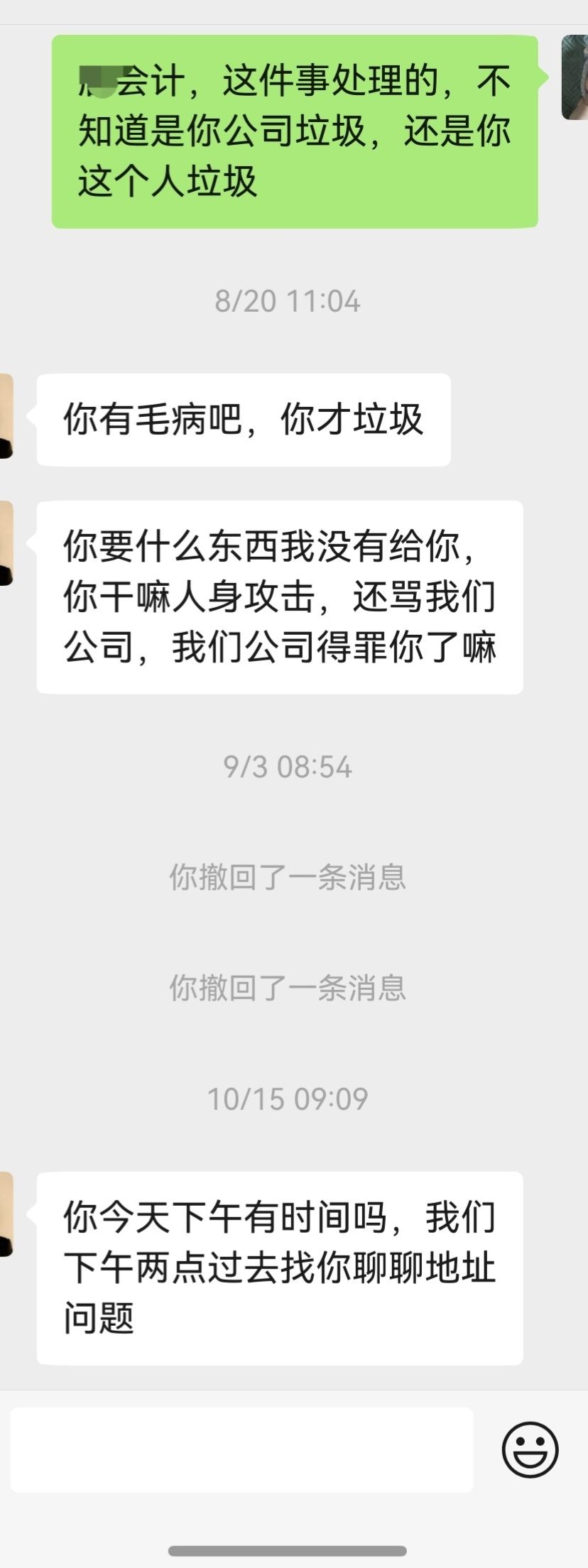Tap the message input field
588x1568 pixels.
pyautogui.click(x=241, y=1449)
